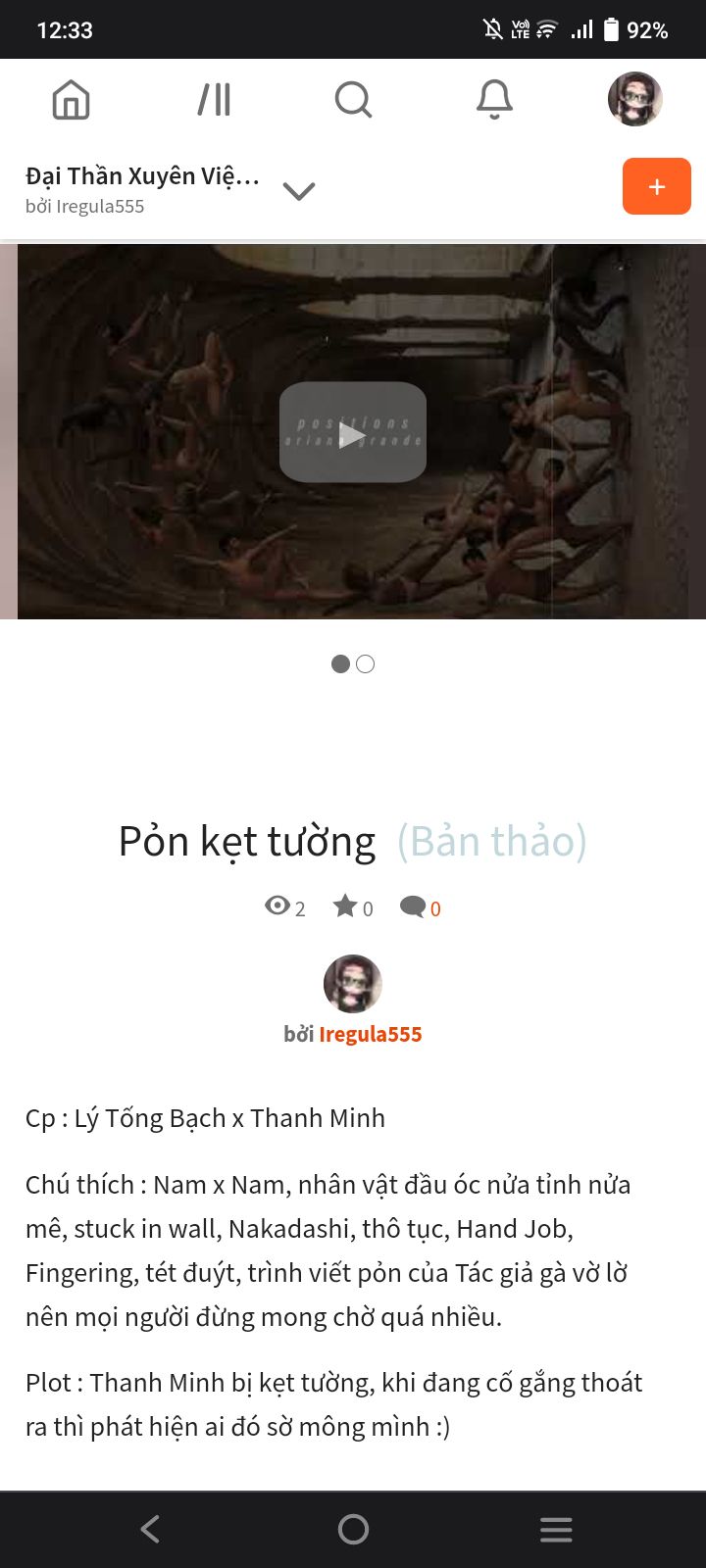Open the library tab

coord(214,100)
